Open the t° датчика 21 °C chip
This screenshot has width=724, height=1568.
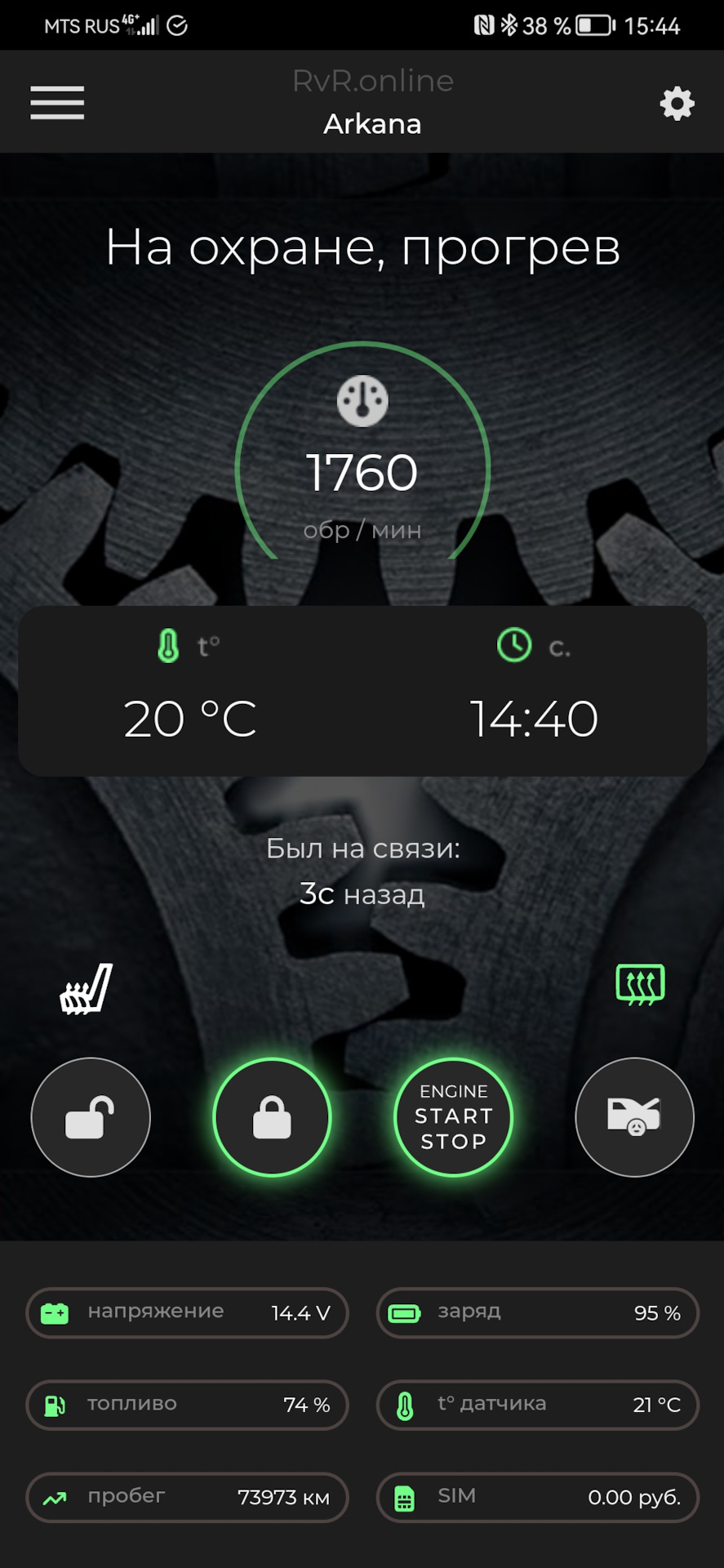click(x=537, y=1405)
